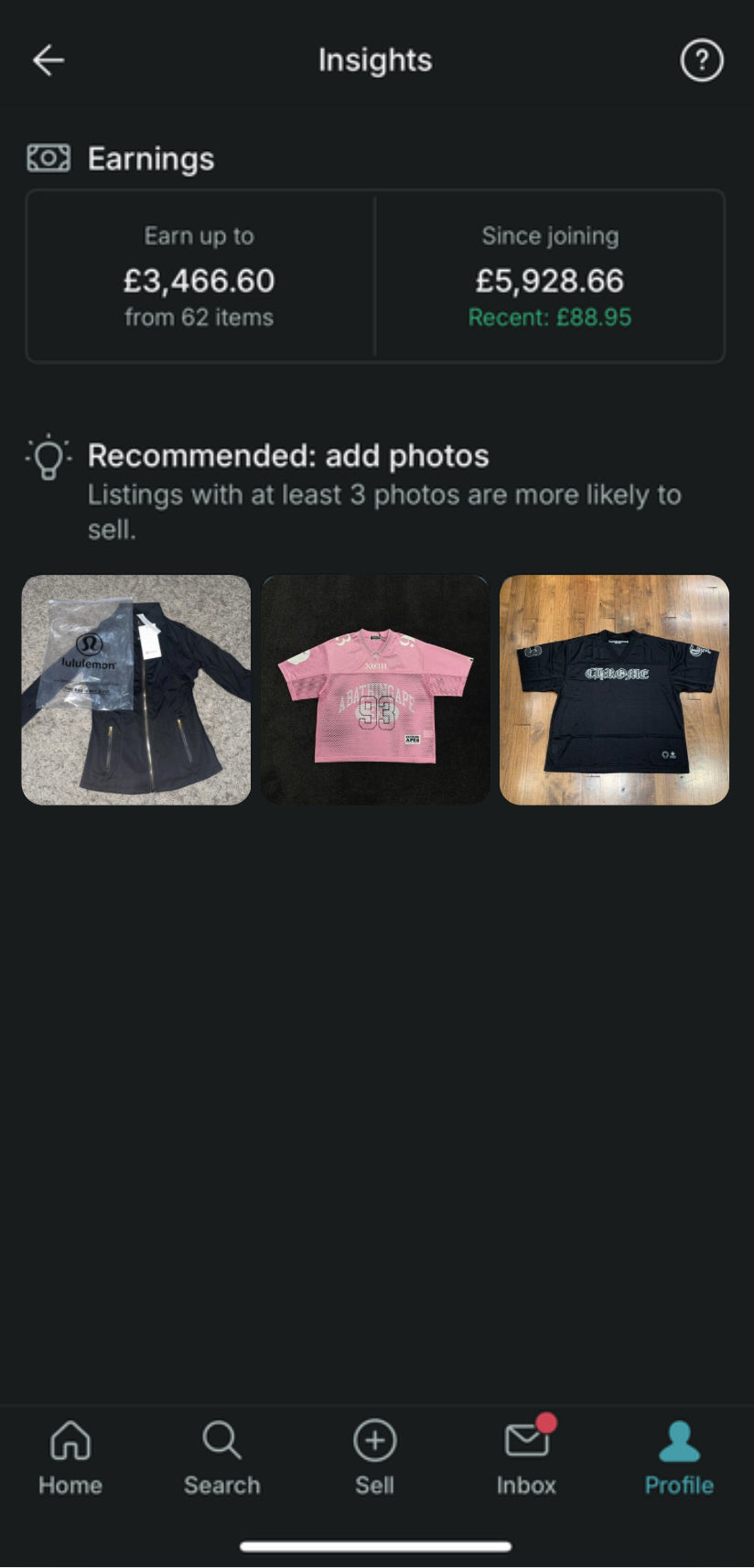The height and width of the screenshot is (1568, 754).
Task: Open the help question mark icon
Action: click(702, 60)
